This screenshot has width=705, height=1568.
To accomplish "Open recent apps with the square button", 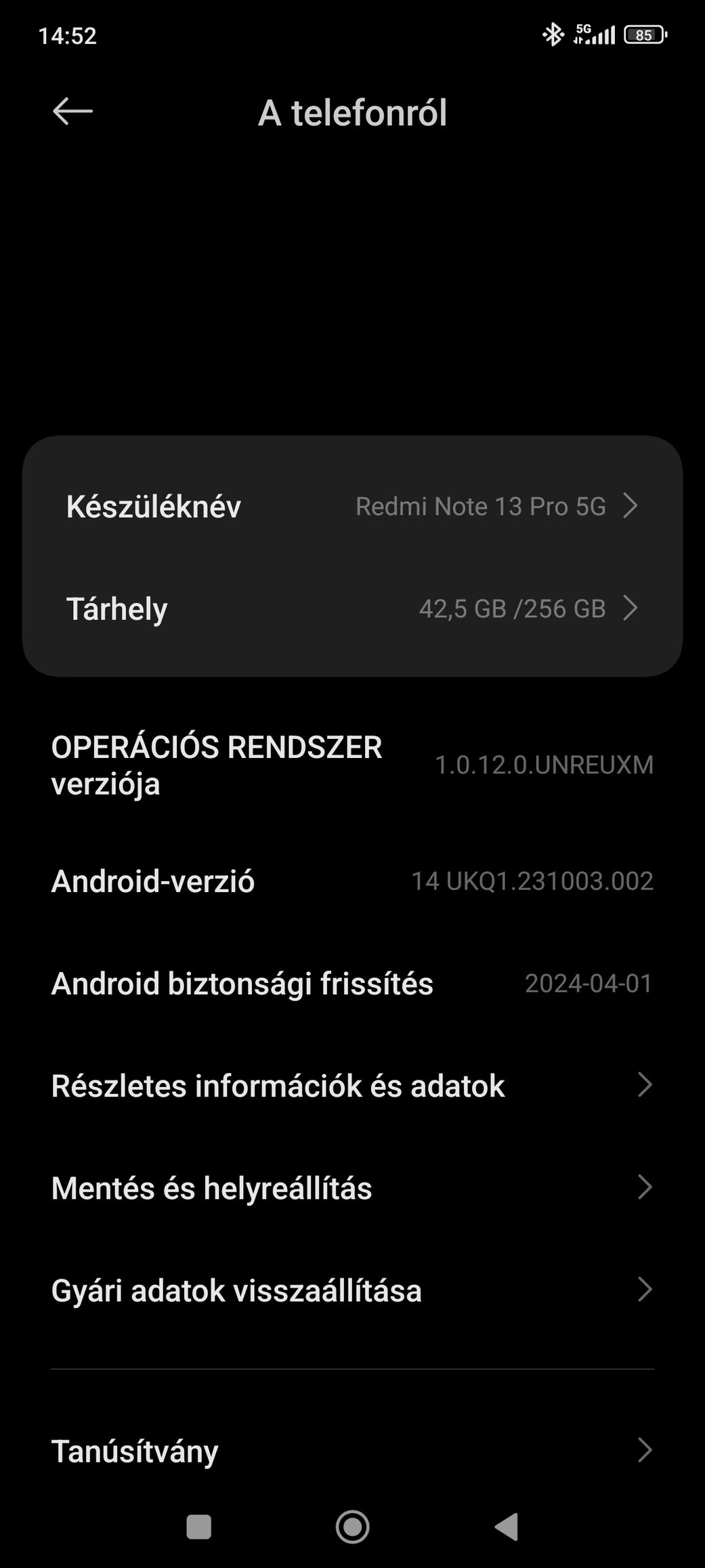I will [198, 1527].
